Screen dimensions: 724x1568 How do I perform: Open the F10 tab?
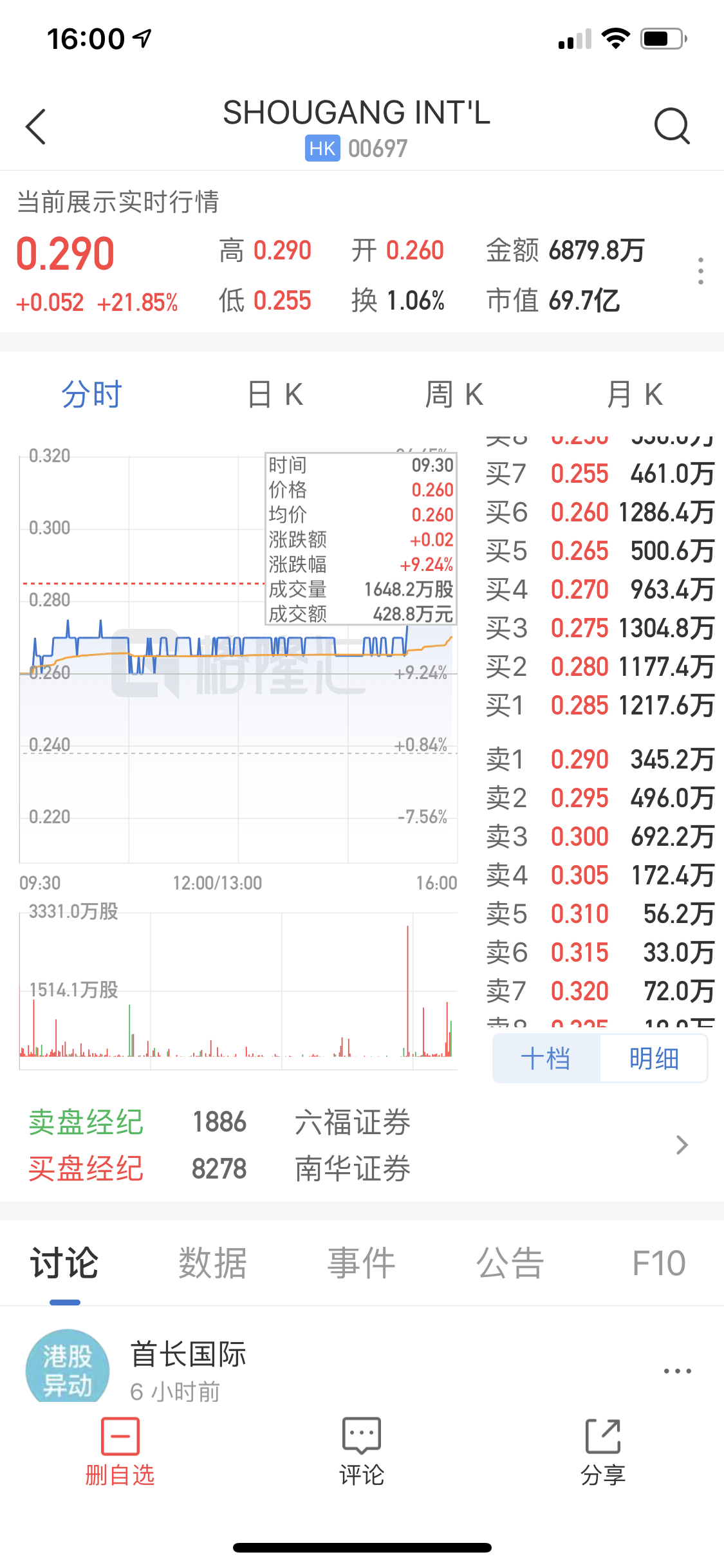click(x=658, y=1263)
